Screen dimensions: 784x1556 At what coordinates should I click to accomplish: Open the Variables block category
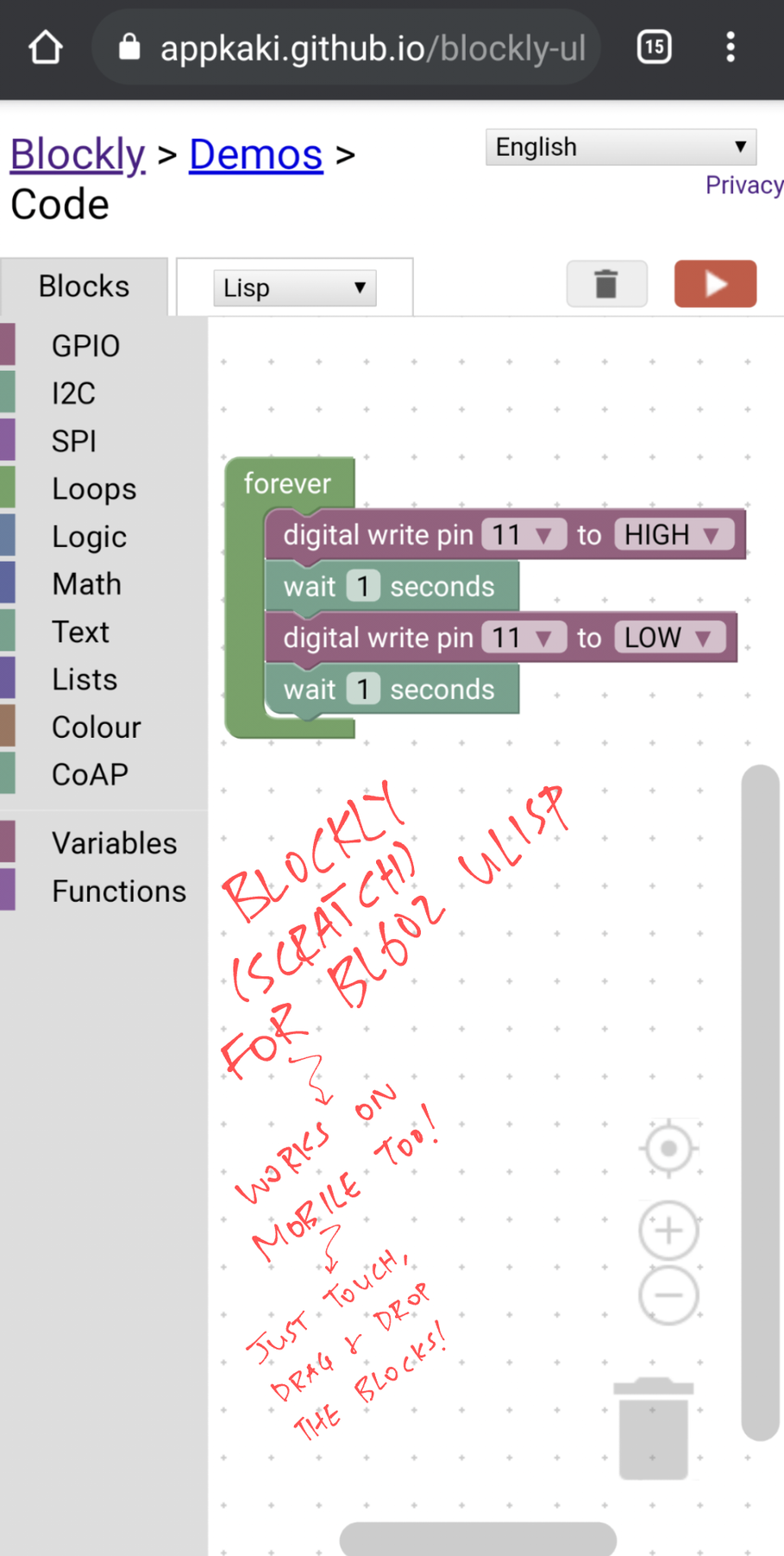point(114,843)
